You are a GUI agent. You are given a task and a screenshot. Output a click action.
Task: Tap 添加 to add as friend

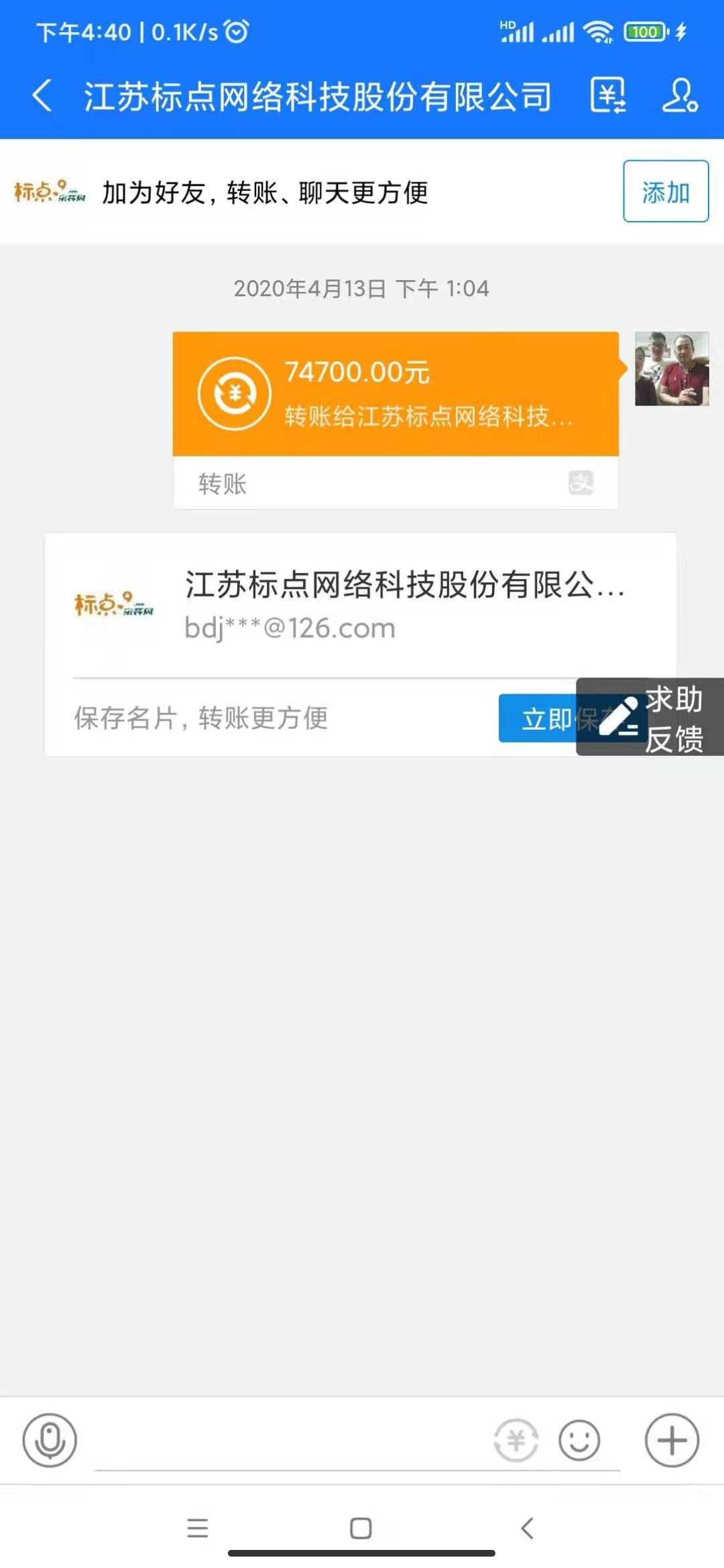click(665, 192)
